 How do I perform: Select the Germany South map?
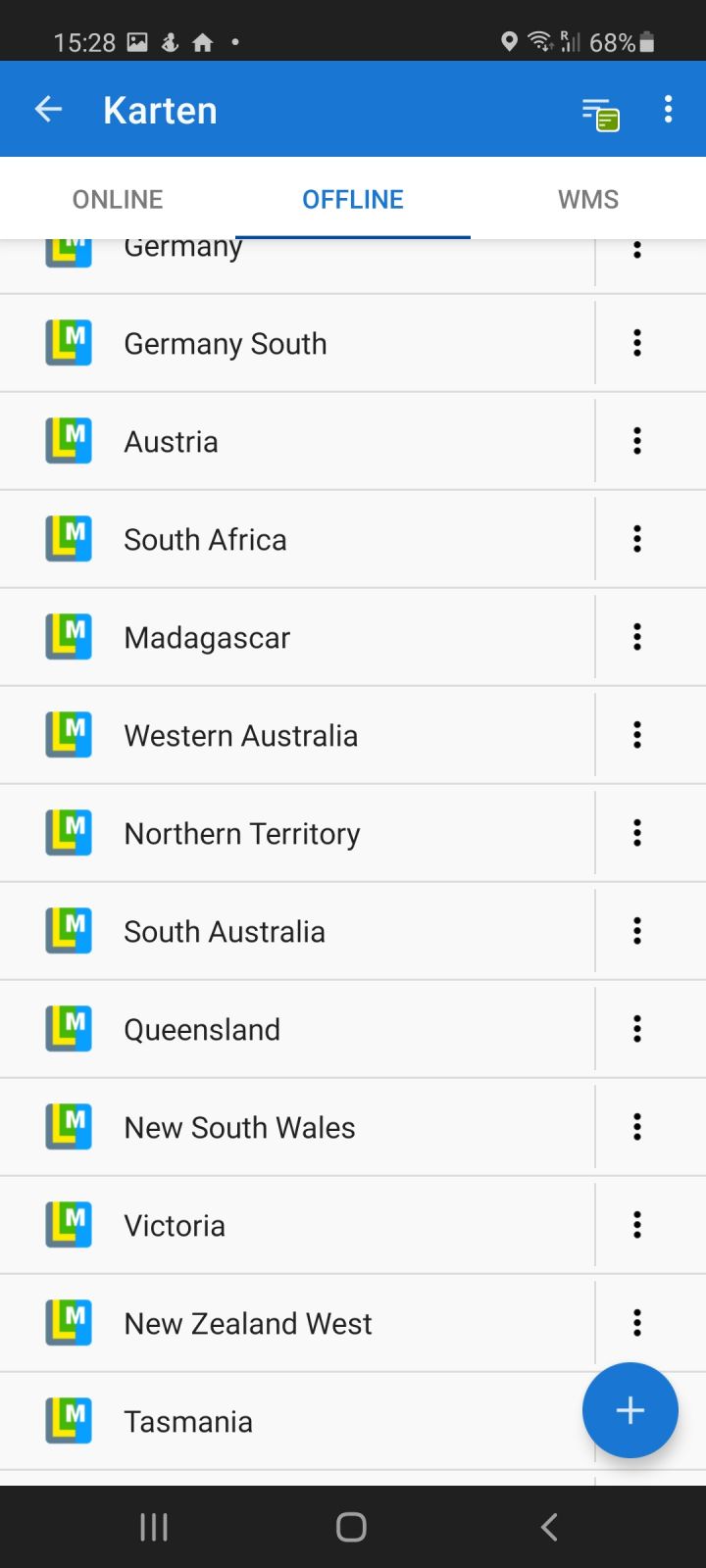click(x=297, y=343)
